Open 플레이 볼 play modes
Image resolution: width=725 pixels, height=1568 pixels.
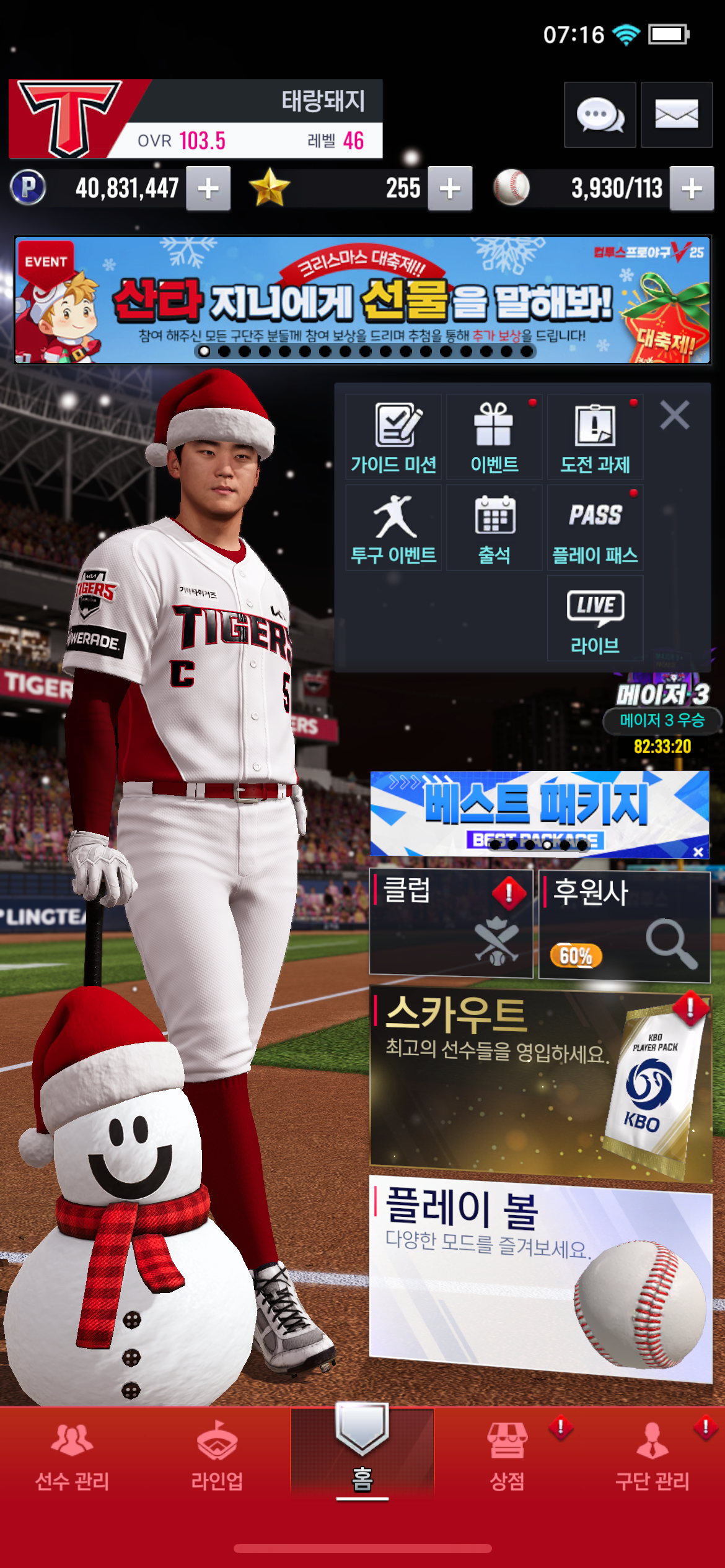click(x=540, y=1276)
